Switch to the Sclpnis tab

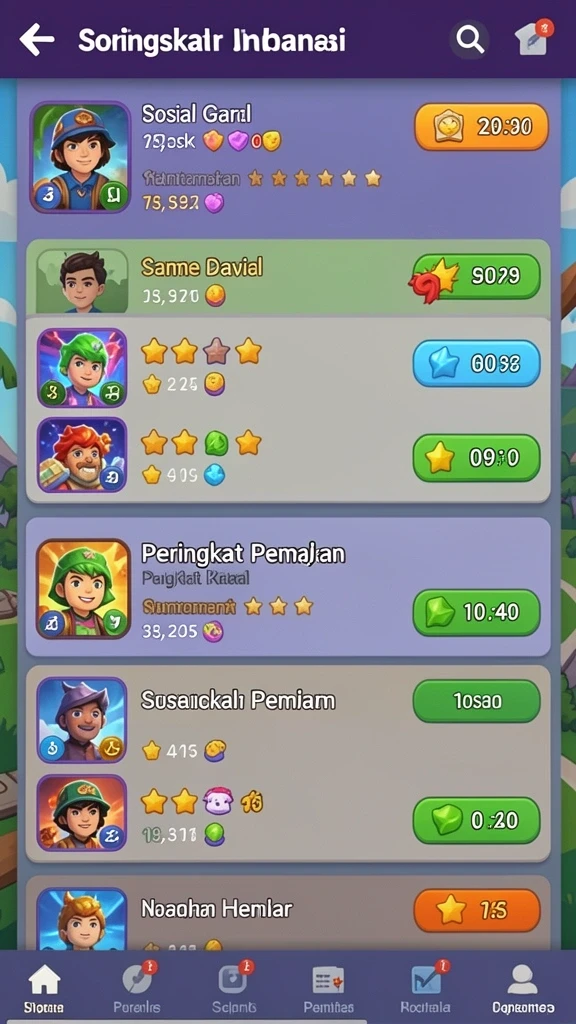tap(234, 989)
